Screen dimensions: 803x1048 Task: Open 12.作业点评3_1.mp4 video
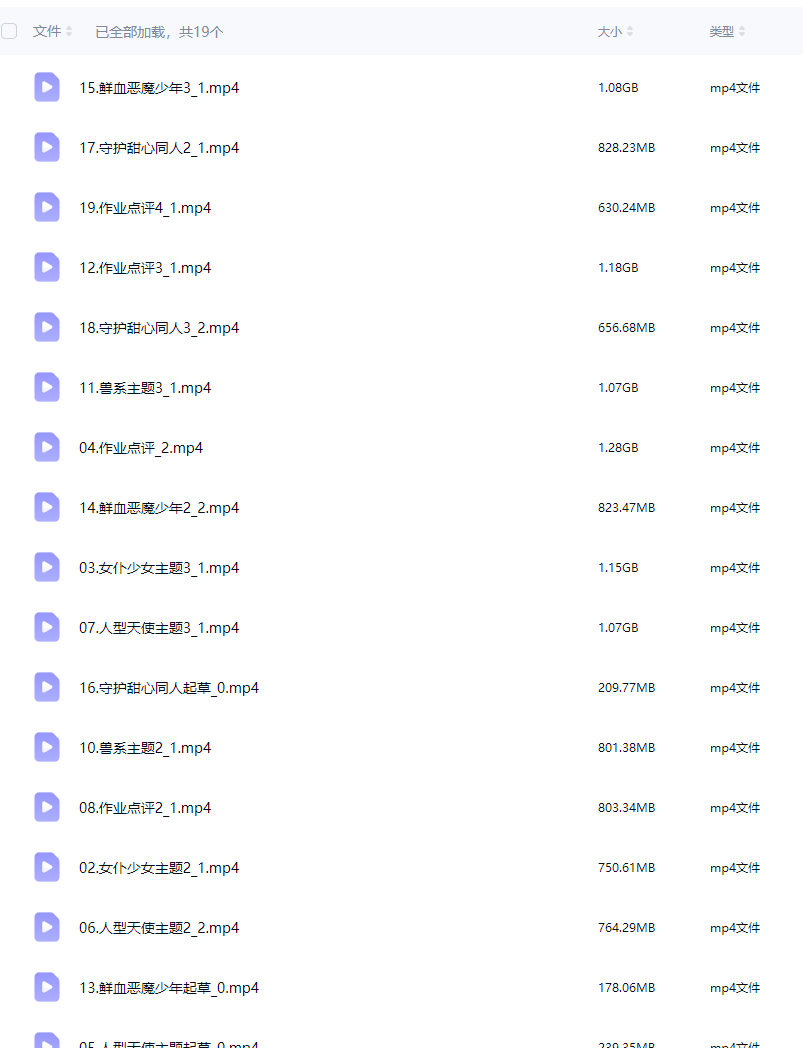[145, 268]
